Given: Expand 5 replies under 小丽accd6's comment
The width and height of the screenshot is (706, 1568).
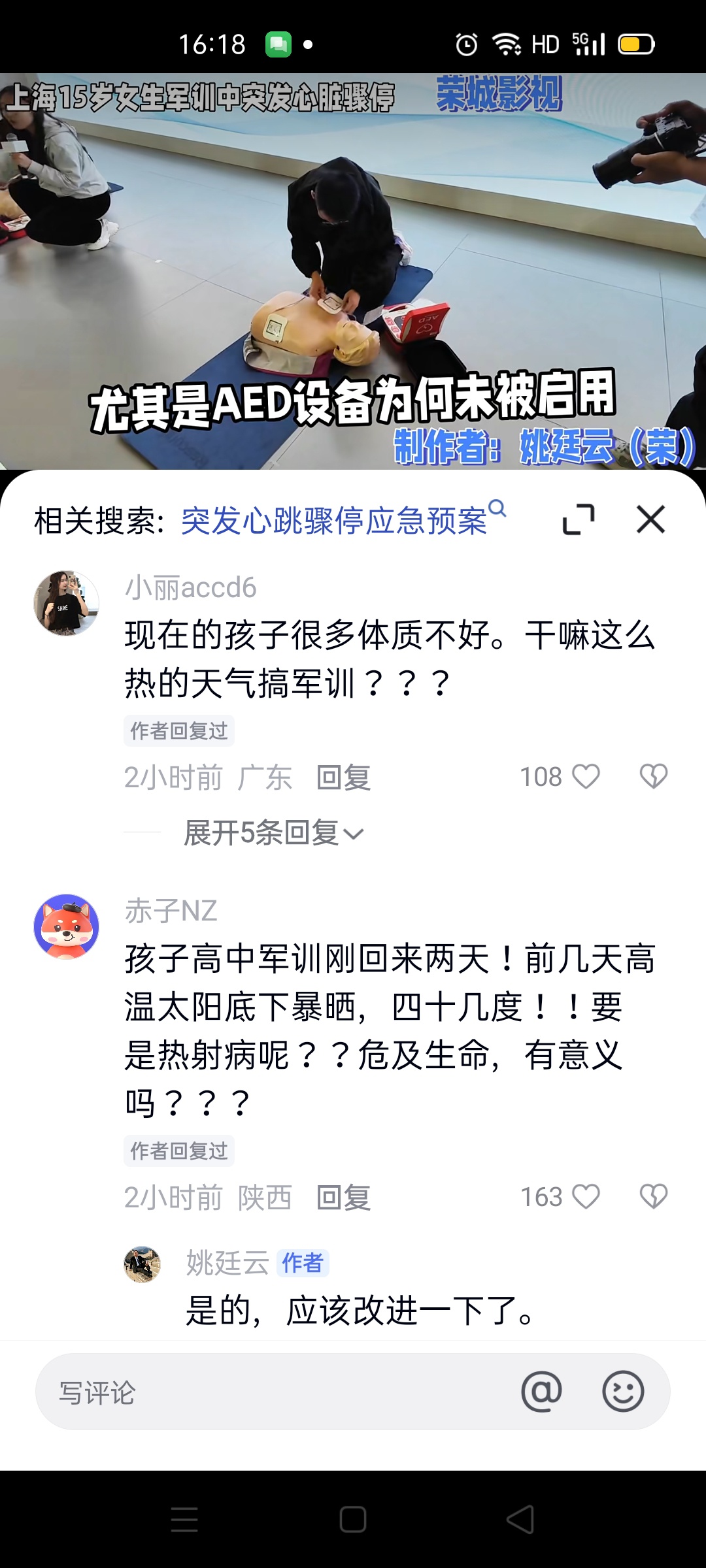Looking at the screenshot, I should (273, 833).
